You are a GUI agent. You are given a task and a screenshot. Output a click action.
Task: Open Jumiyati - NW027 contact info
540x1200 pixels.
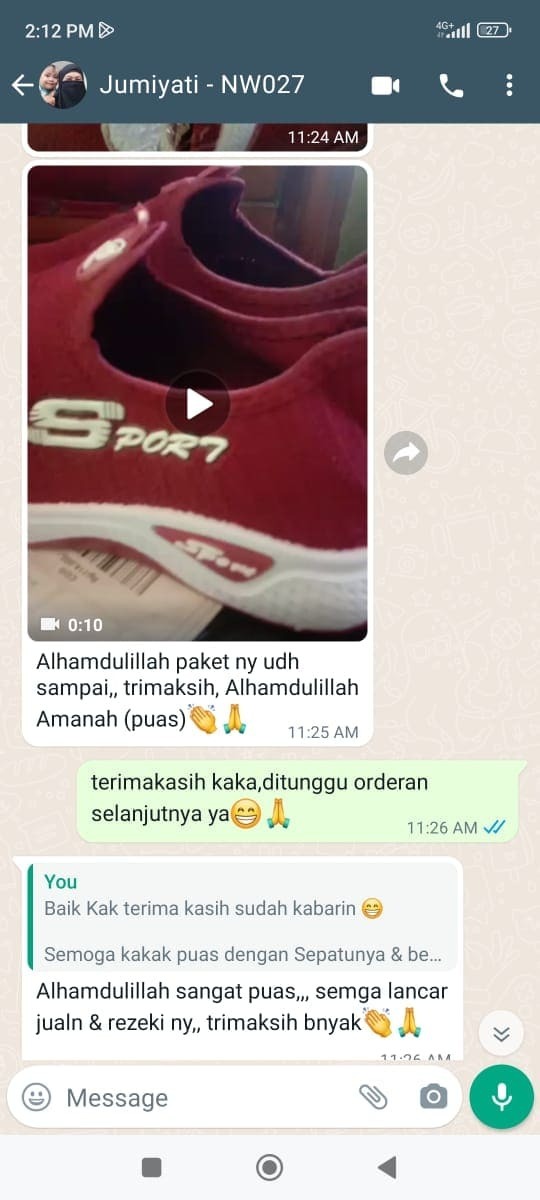point(201,85)
